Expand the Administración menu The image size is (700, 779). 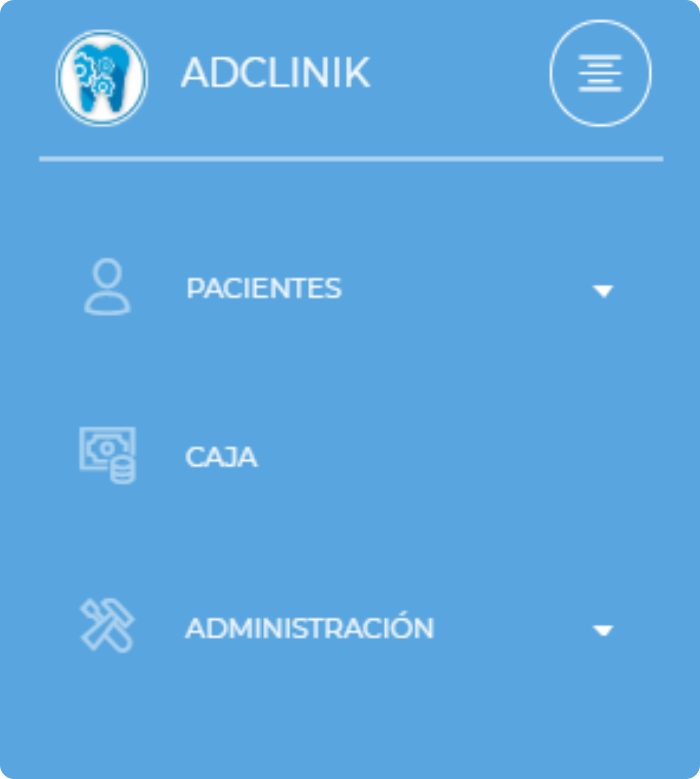click(x=310, y=629)
